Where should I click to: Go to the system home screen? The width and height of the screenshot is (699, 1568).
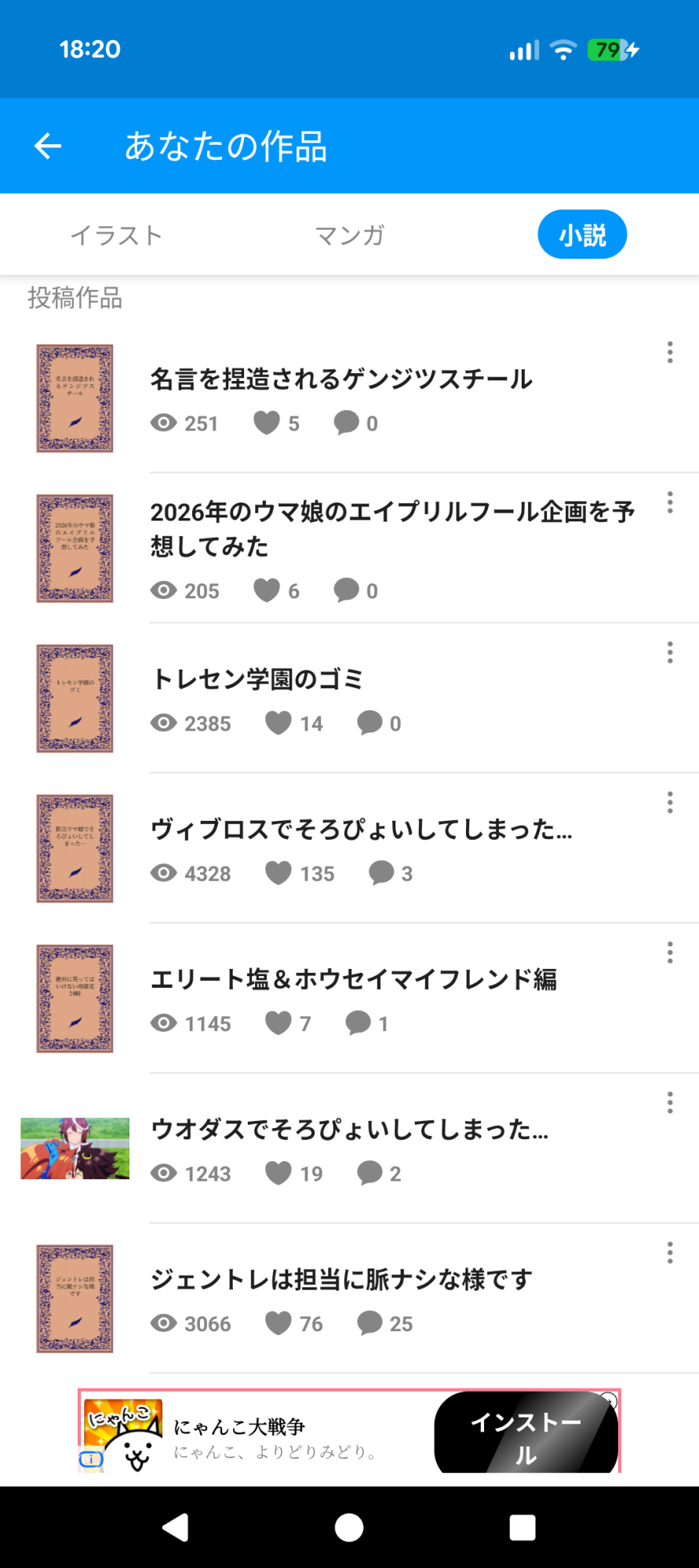[349, 1527]
